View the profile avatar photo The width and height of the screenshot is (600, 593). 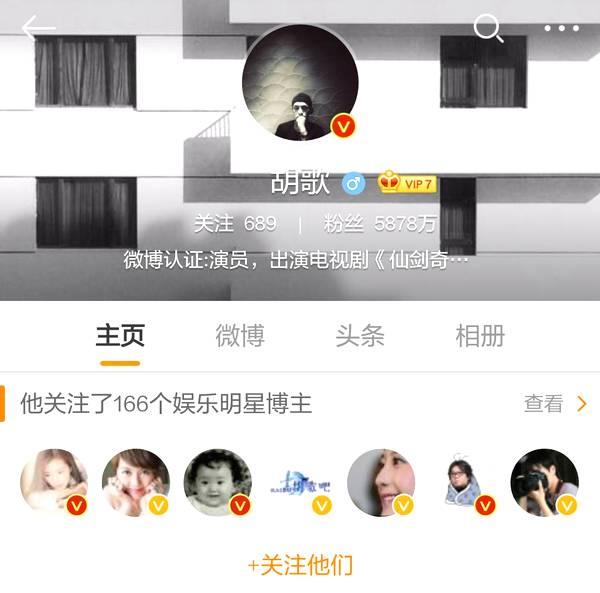click(300, 83)
